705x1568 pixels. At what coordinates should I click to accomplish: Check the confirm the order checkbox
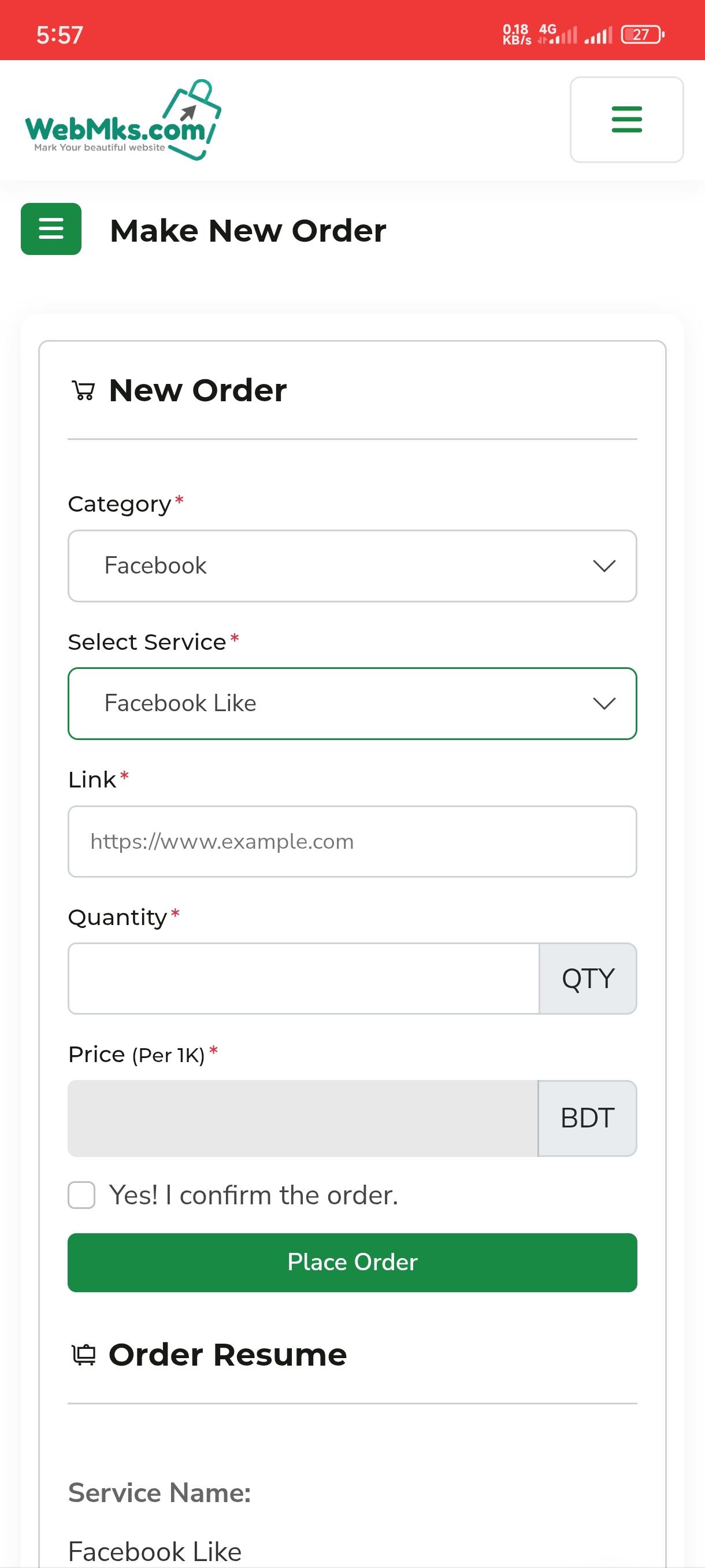(x=81, y=1195)
